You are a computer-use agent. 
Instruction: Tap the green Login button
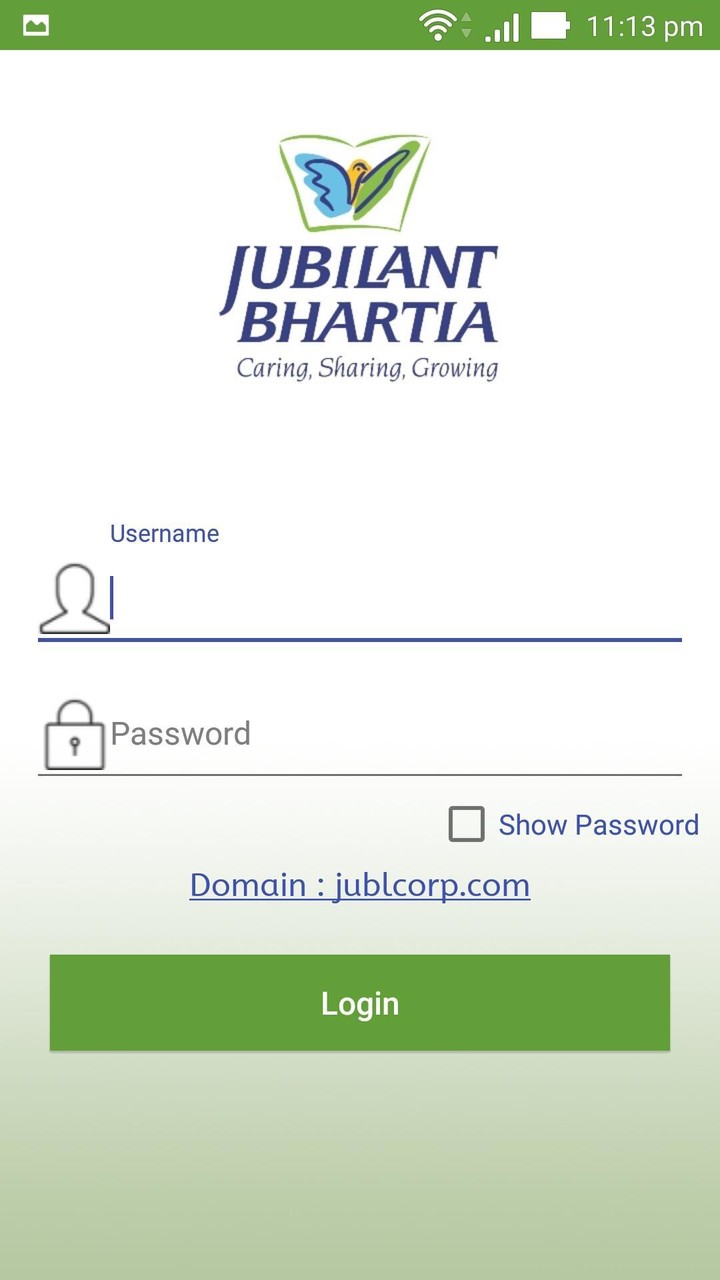(360, 1003)
